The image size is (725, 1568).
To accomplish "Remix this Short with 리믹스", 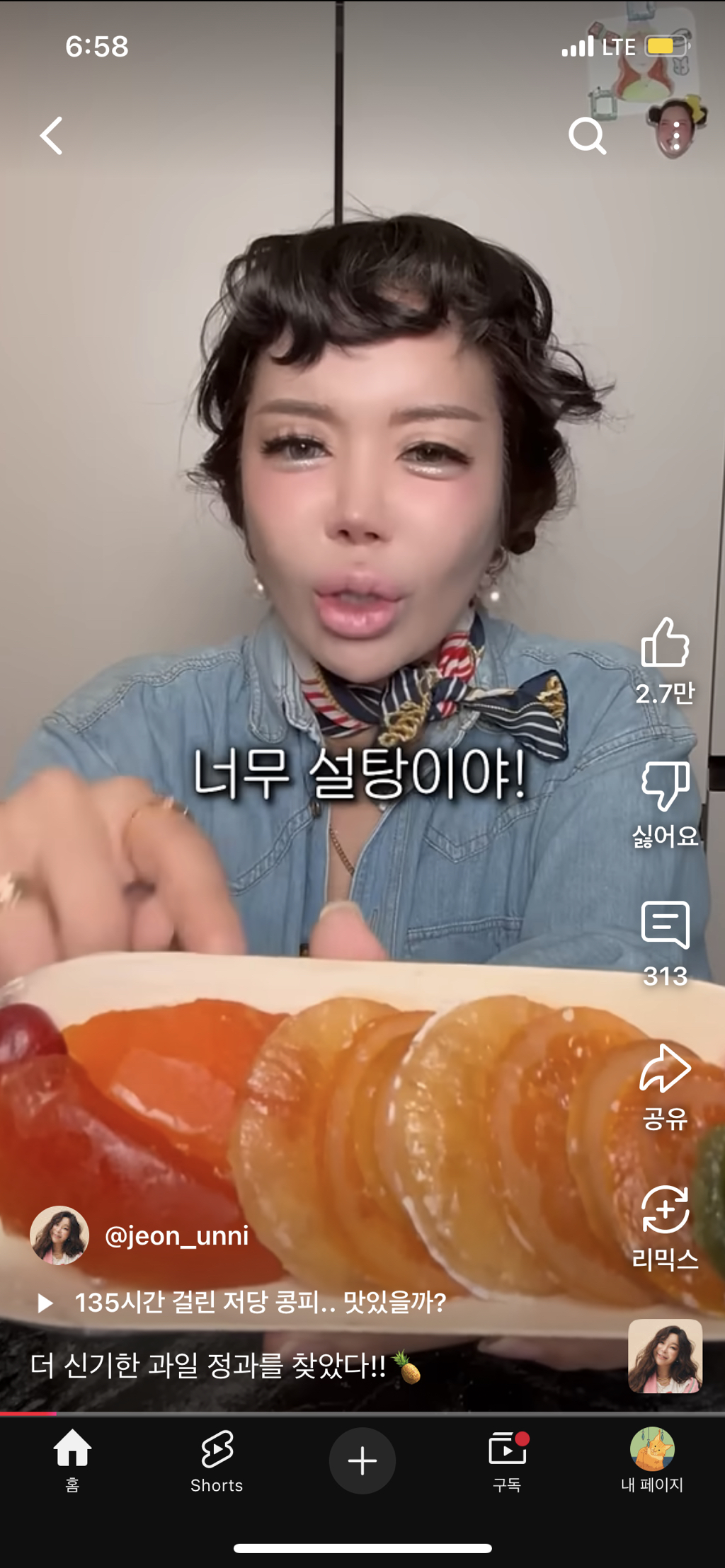I will coord(665,1210).
